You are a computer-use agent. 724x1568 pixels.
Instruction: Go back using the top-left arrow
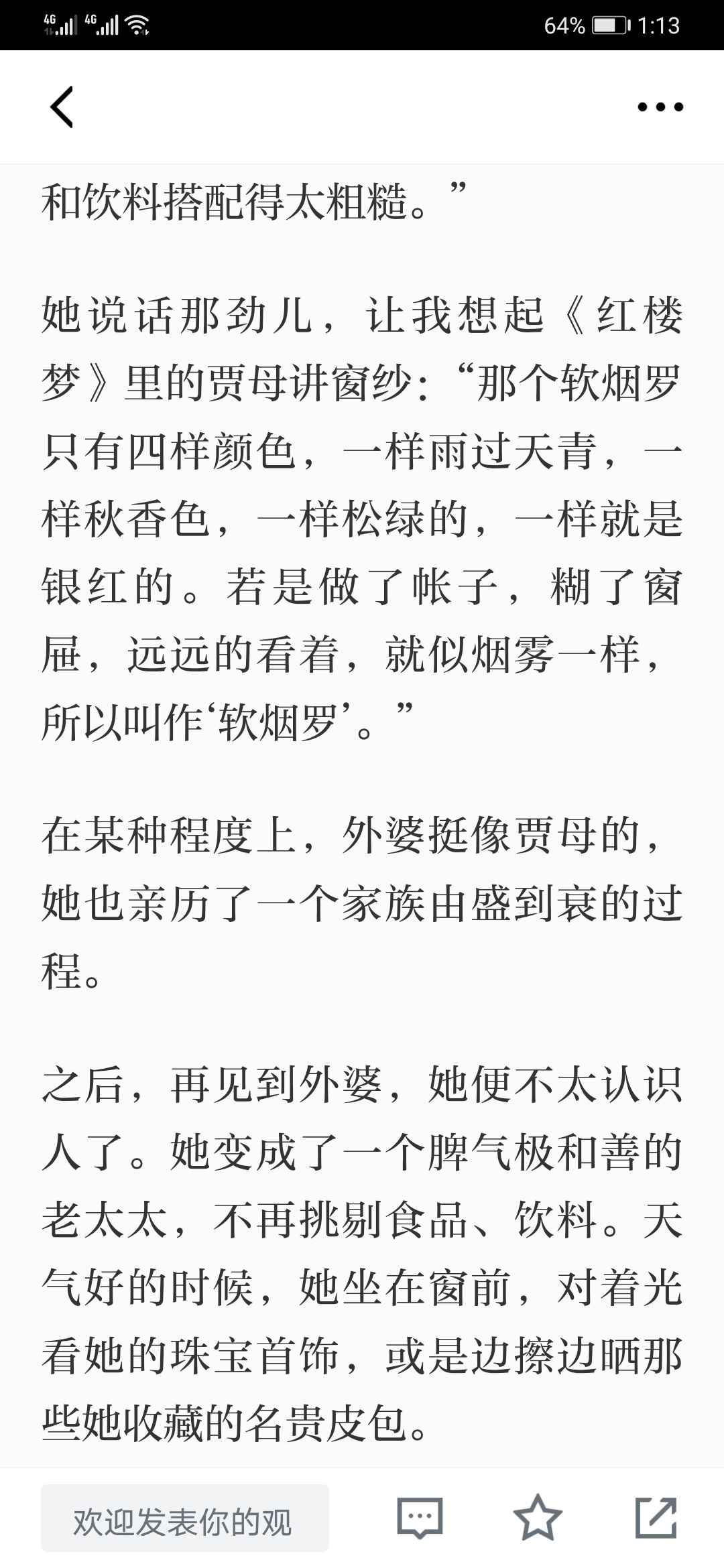[62, 107]
